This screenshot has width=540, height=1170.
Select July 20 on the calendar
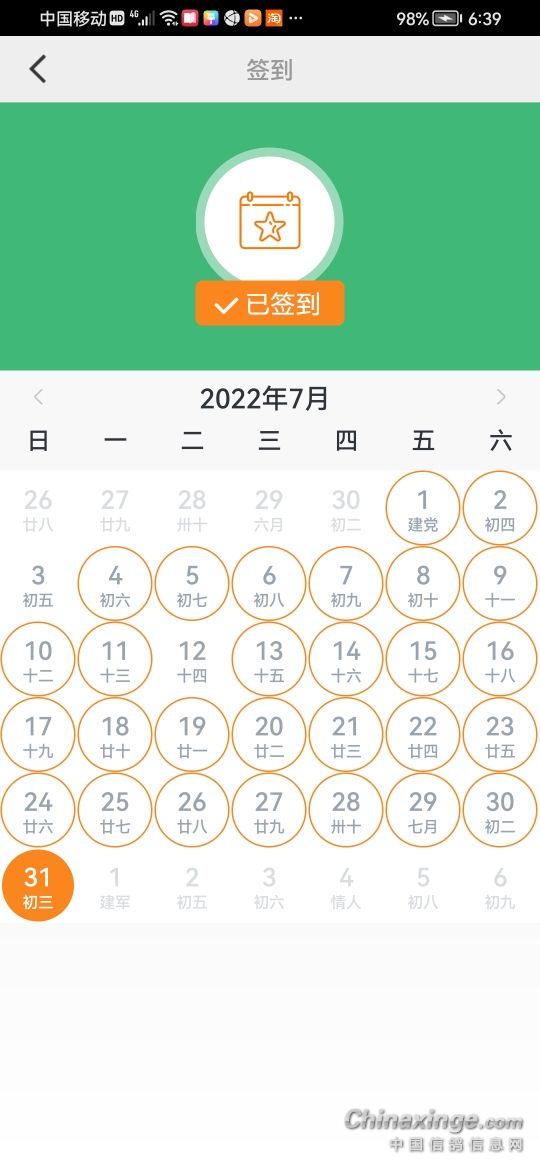pos(269,735)
